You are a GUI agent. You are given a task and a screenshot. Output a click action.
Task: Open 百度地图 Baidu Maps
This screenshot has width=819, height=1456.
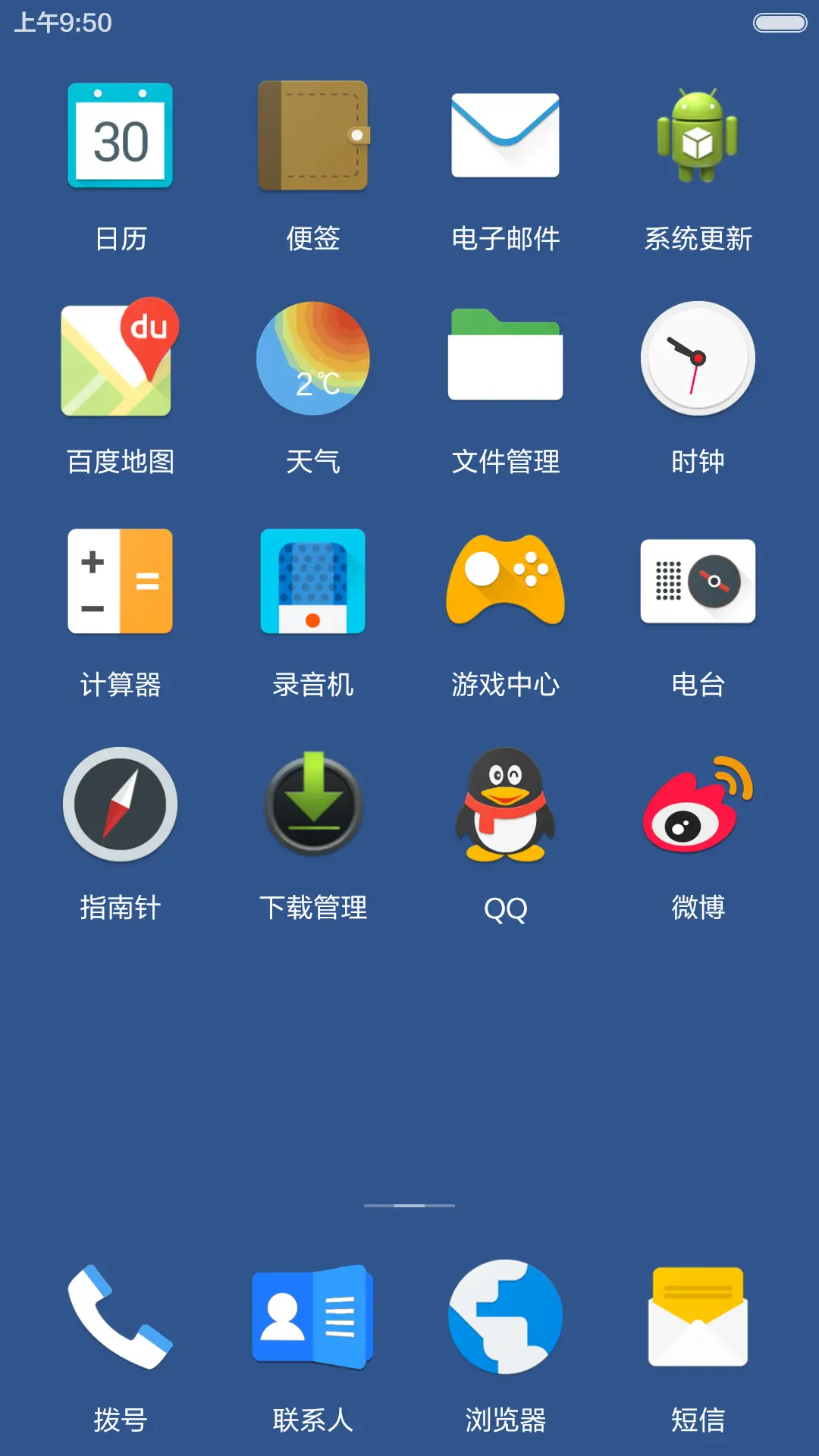click(121, 358)
